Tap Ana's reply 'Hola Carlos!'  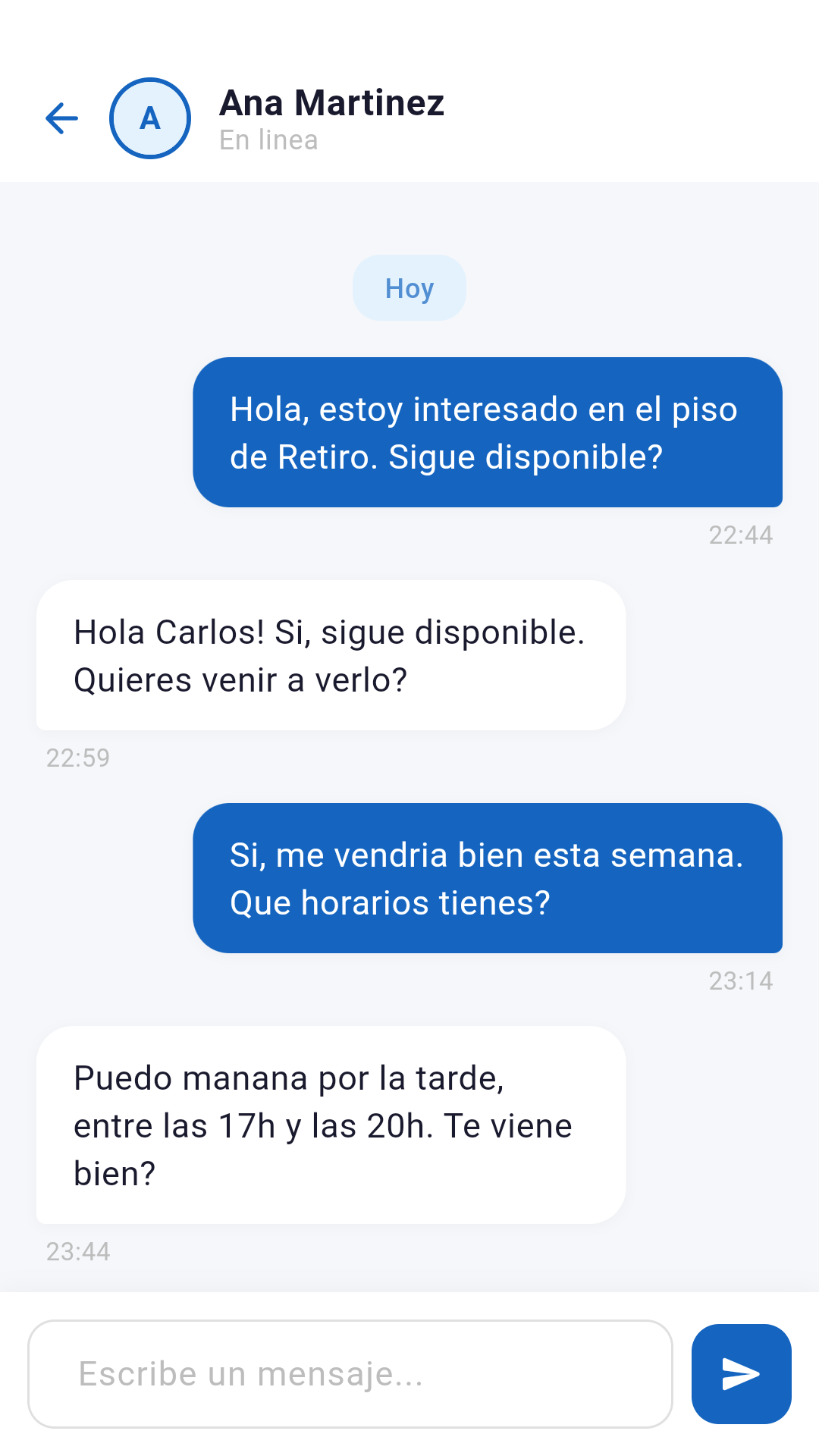pos(329,654)
